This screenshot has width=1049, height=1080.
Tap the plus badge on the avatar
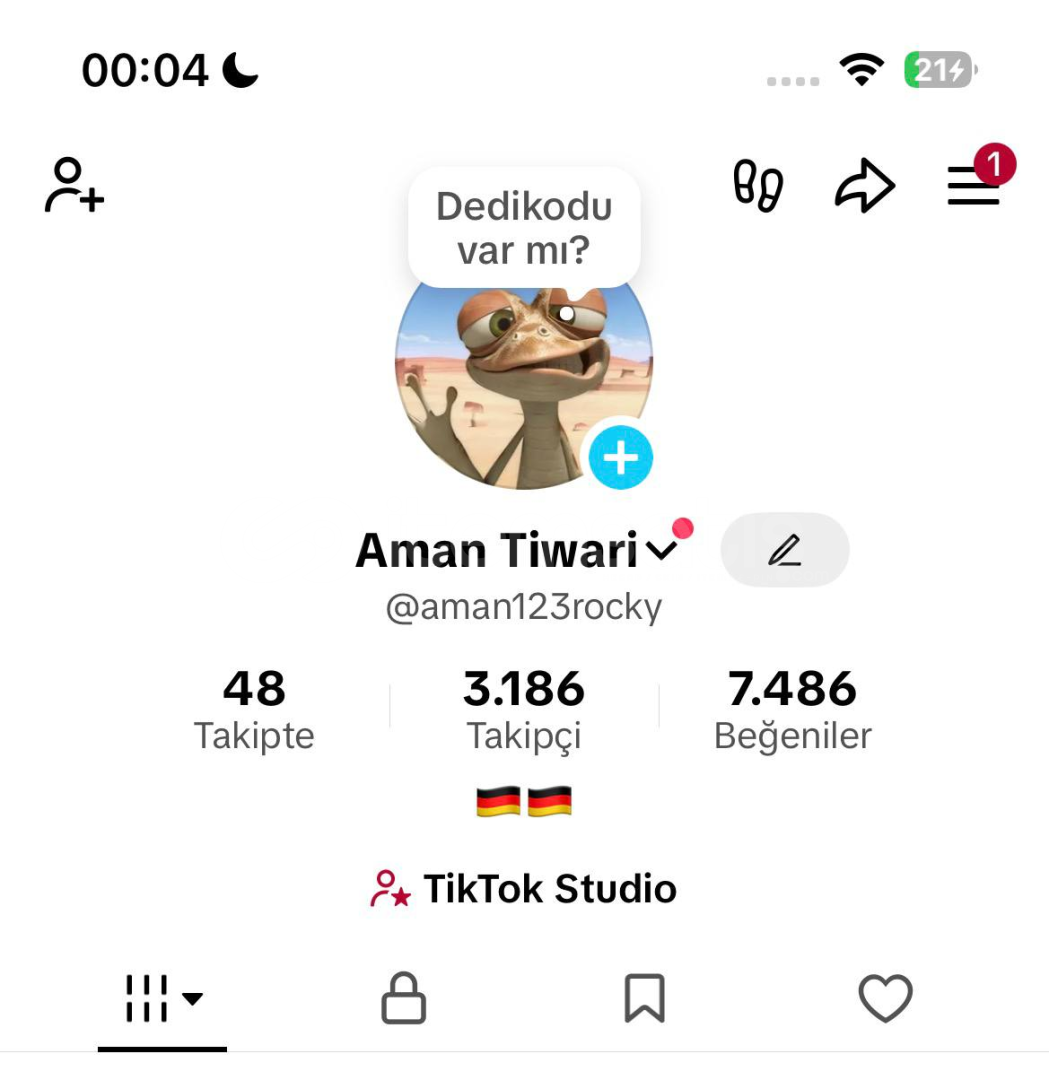621,458
